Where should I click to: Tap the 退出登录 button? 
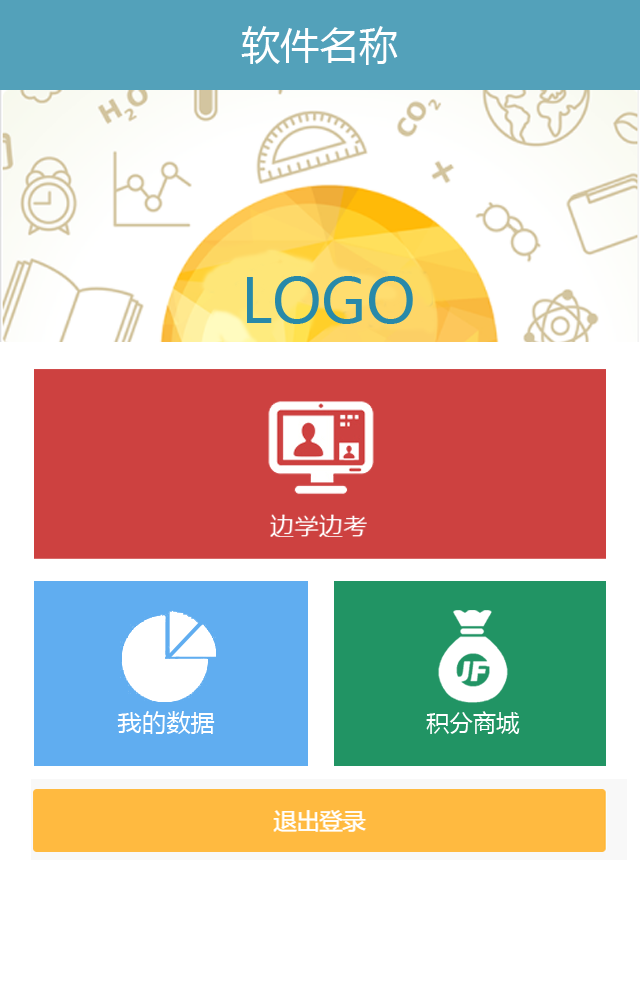(x=319, y=821)
